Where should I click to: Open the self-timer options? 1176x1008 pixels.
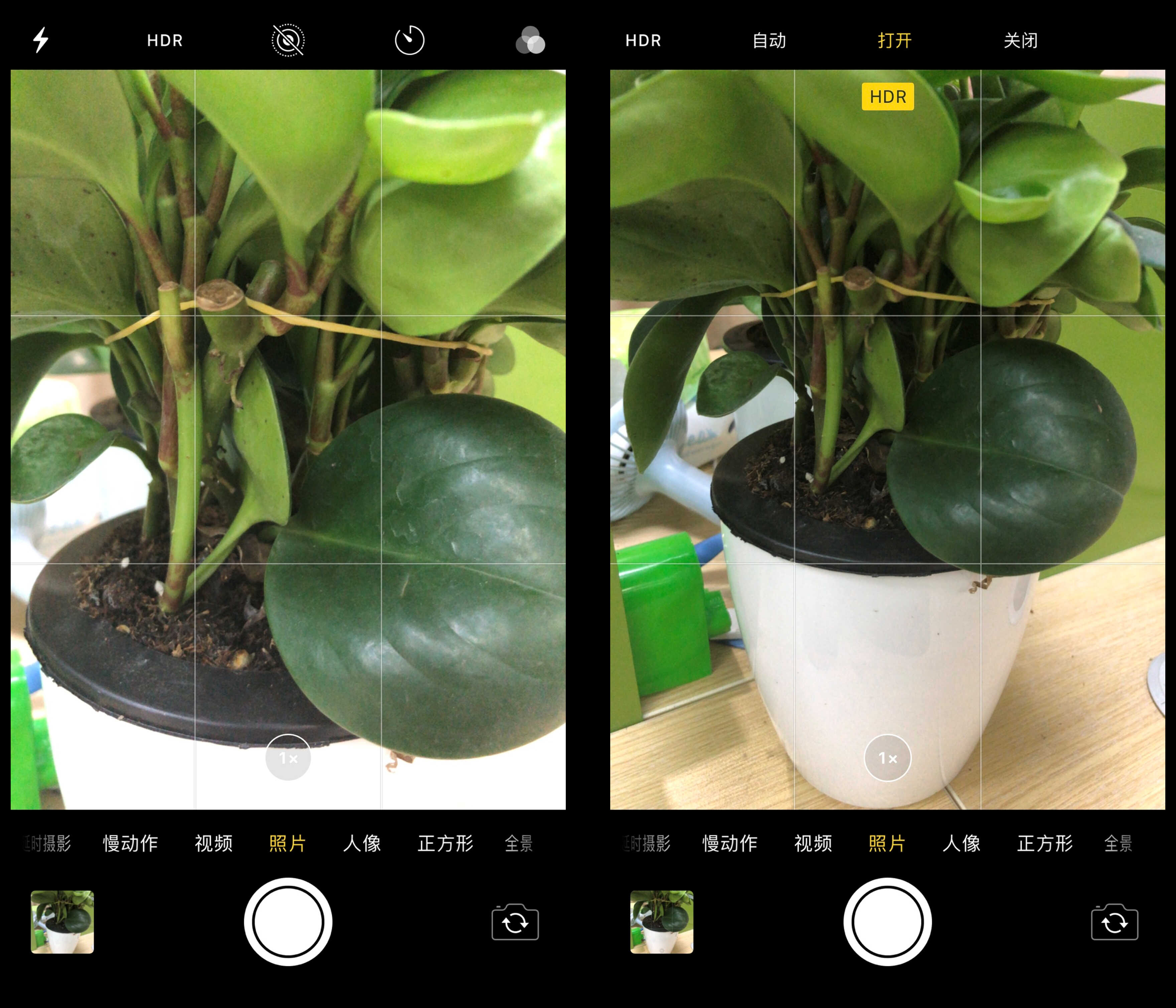409,40
